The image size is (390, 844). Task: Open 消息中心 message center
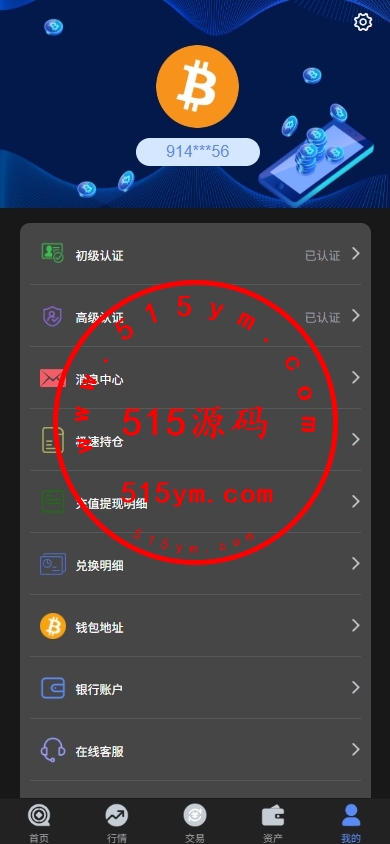point(195,378)
